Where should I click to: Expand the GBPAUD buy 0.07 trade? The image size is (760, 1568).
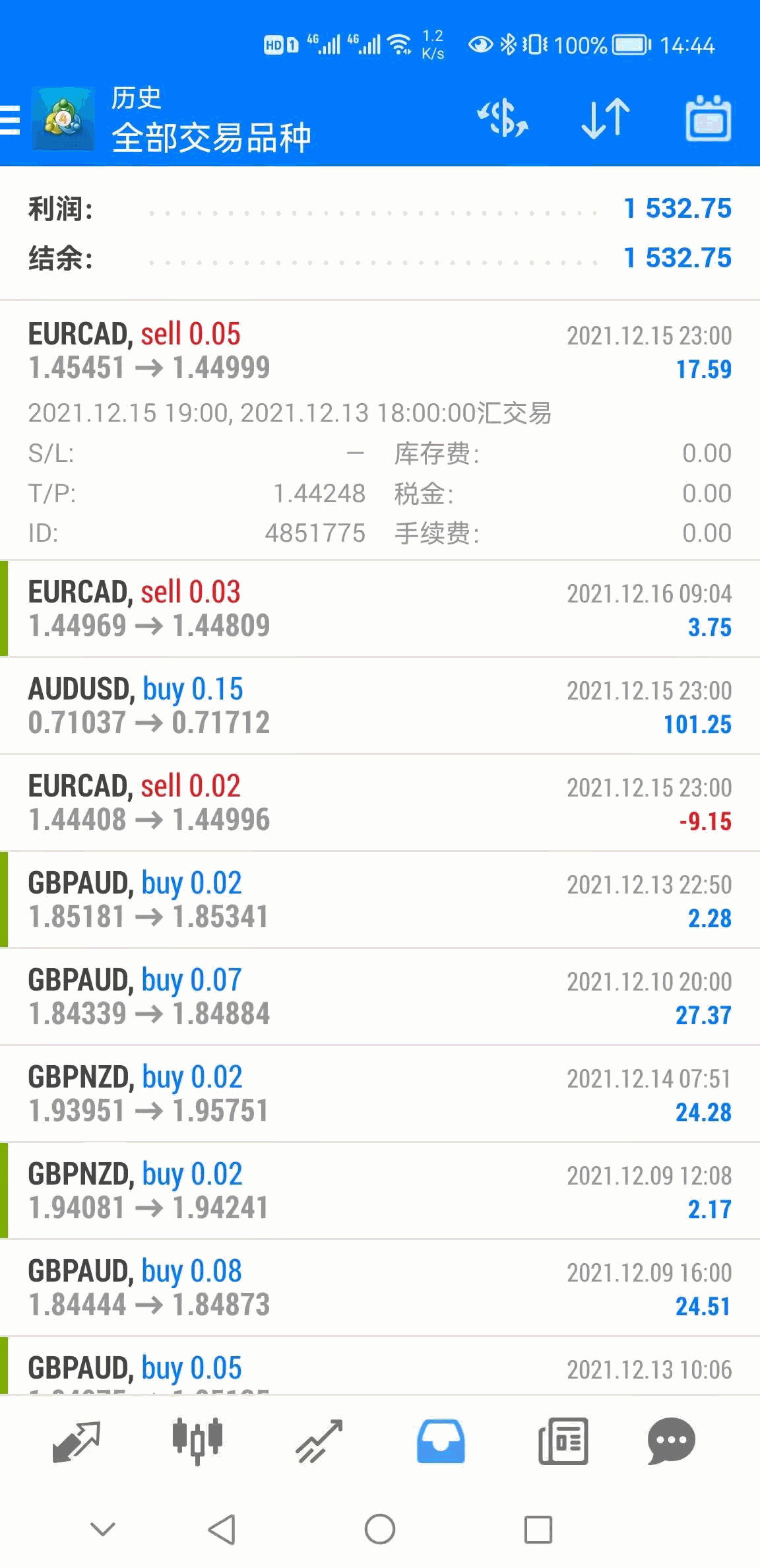(380, 997)
